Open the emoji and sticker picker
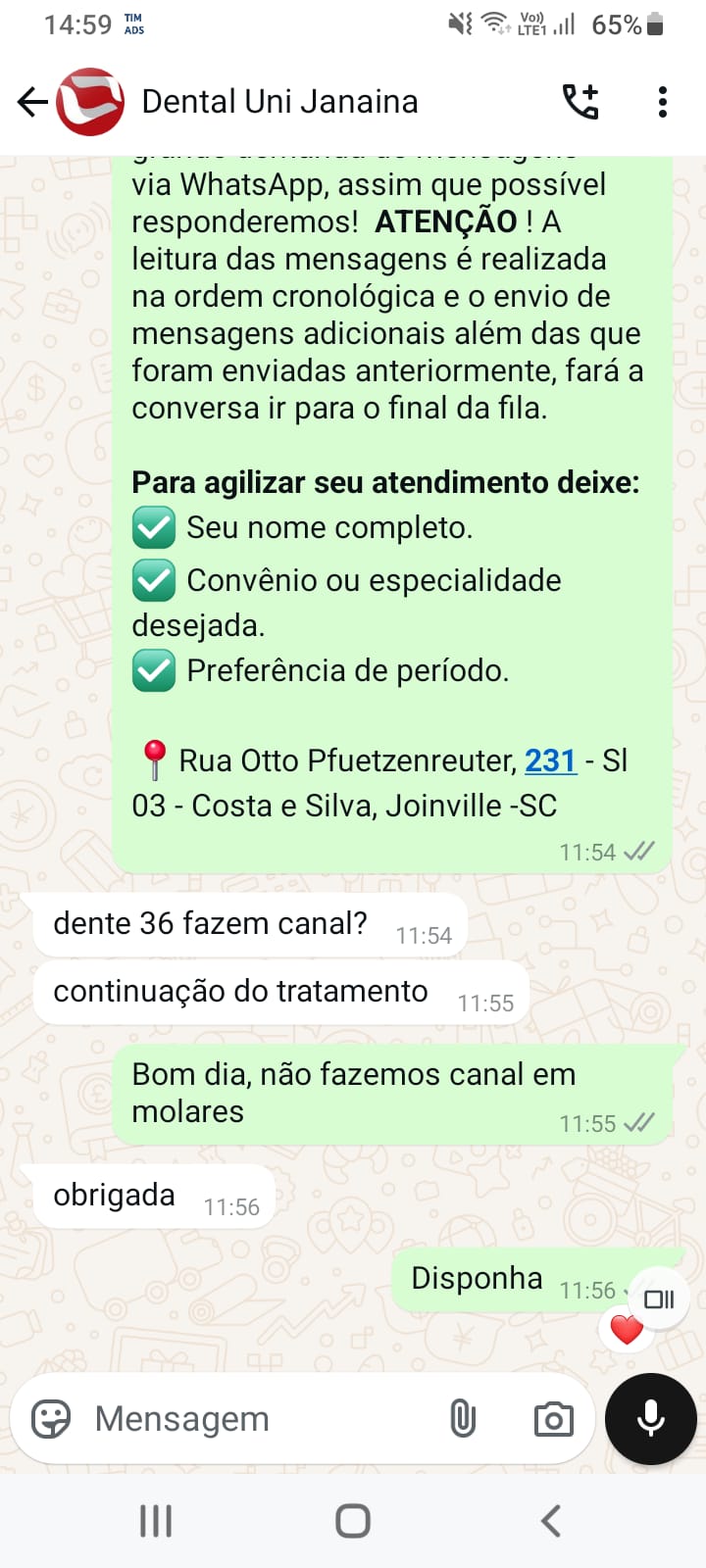 (x=51, y=1418)
